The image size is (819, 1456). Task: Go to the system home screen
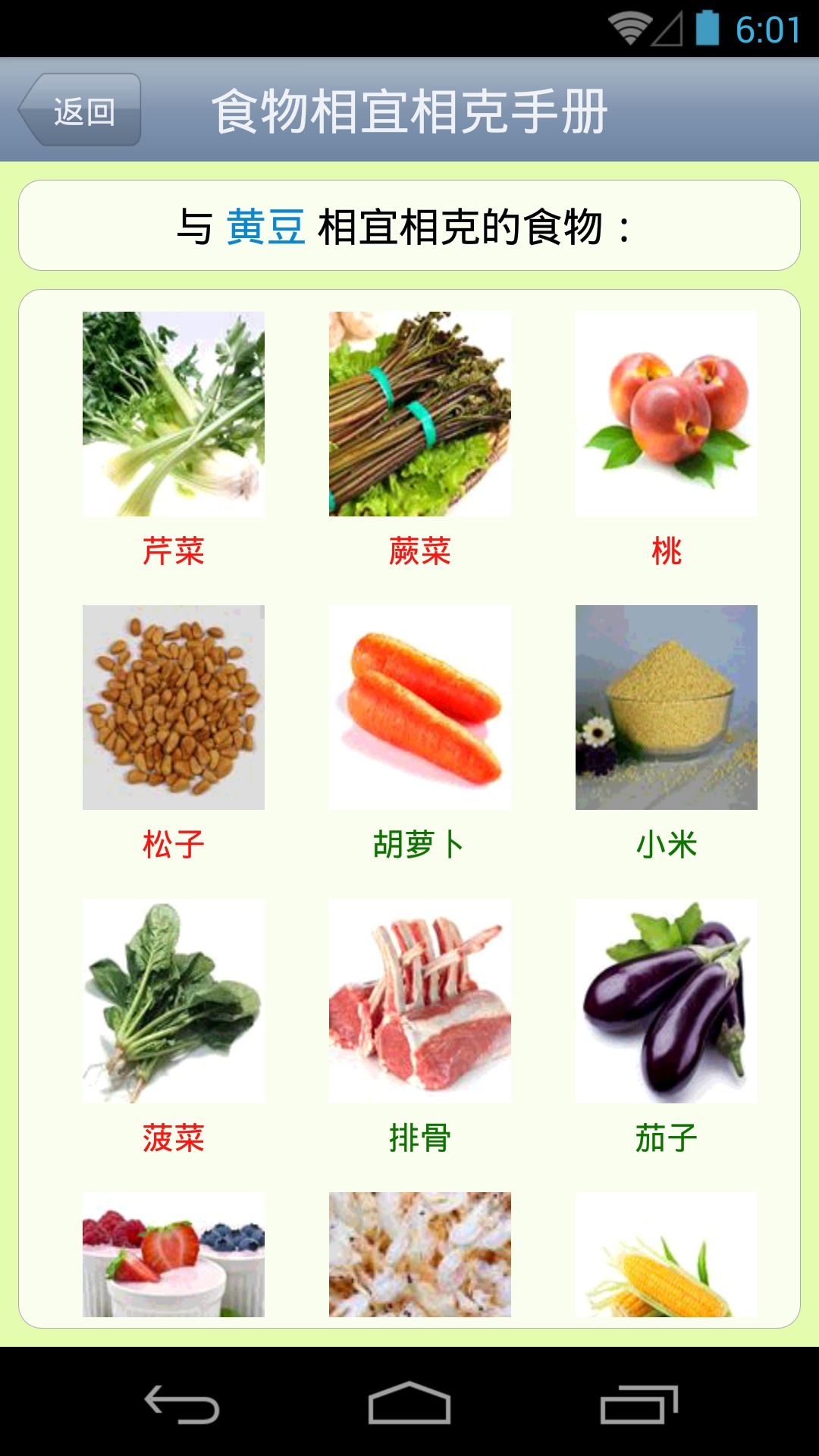pyautogui.click(x=409, y=1403)
